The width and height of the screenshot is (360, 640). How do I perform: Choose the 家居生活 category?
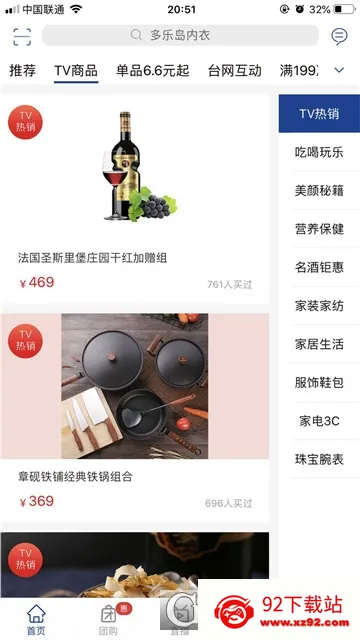click(x=319, y=344)
